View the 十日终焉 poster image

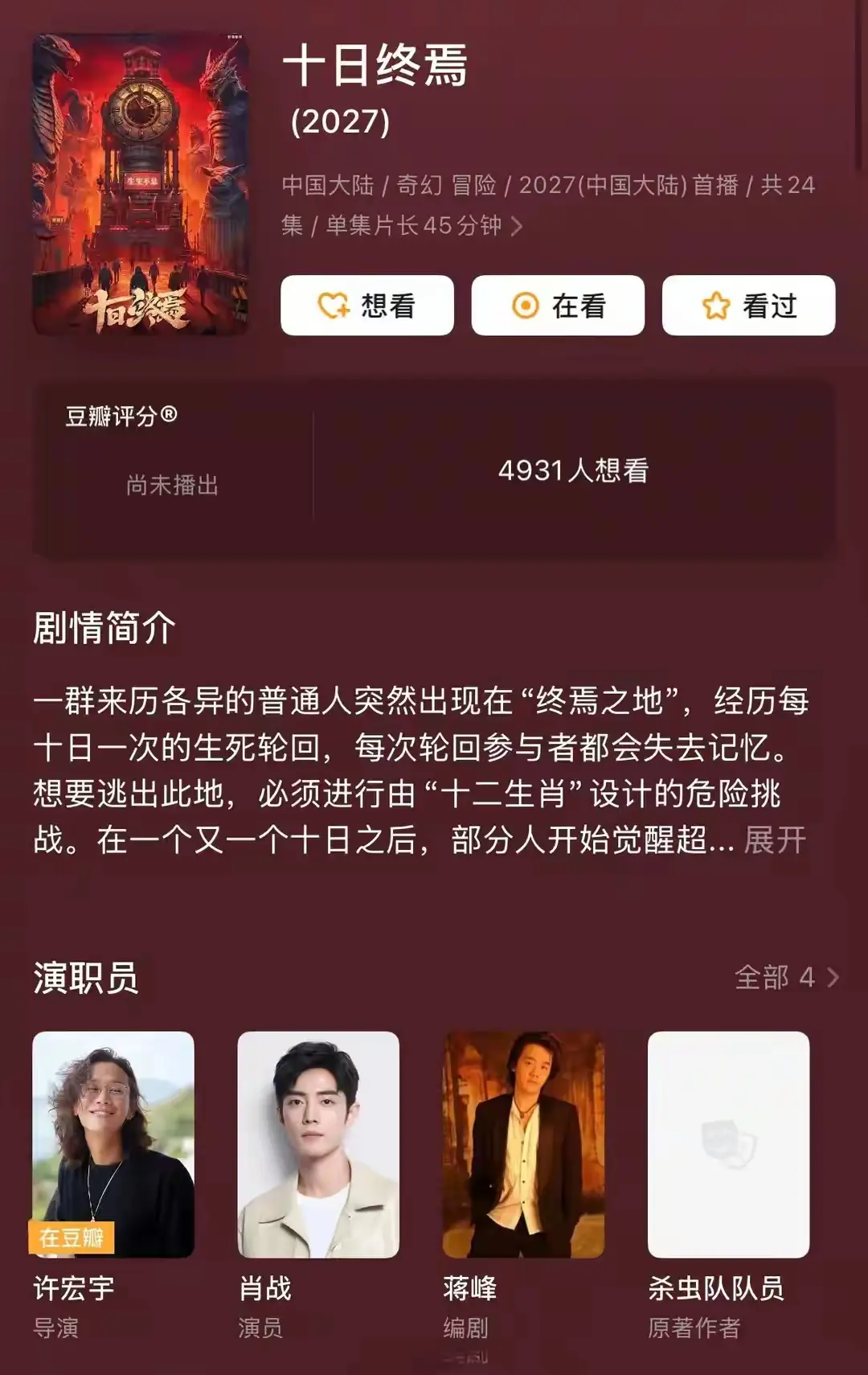[140, 183]
